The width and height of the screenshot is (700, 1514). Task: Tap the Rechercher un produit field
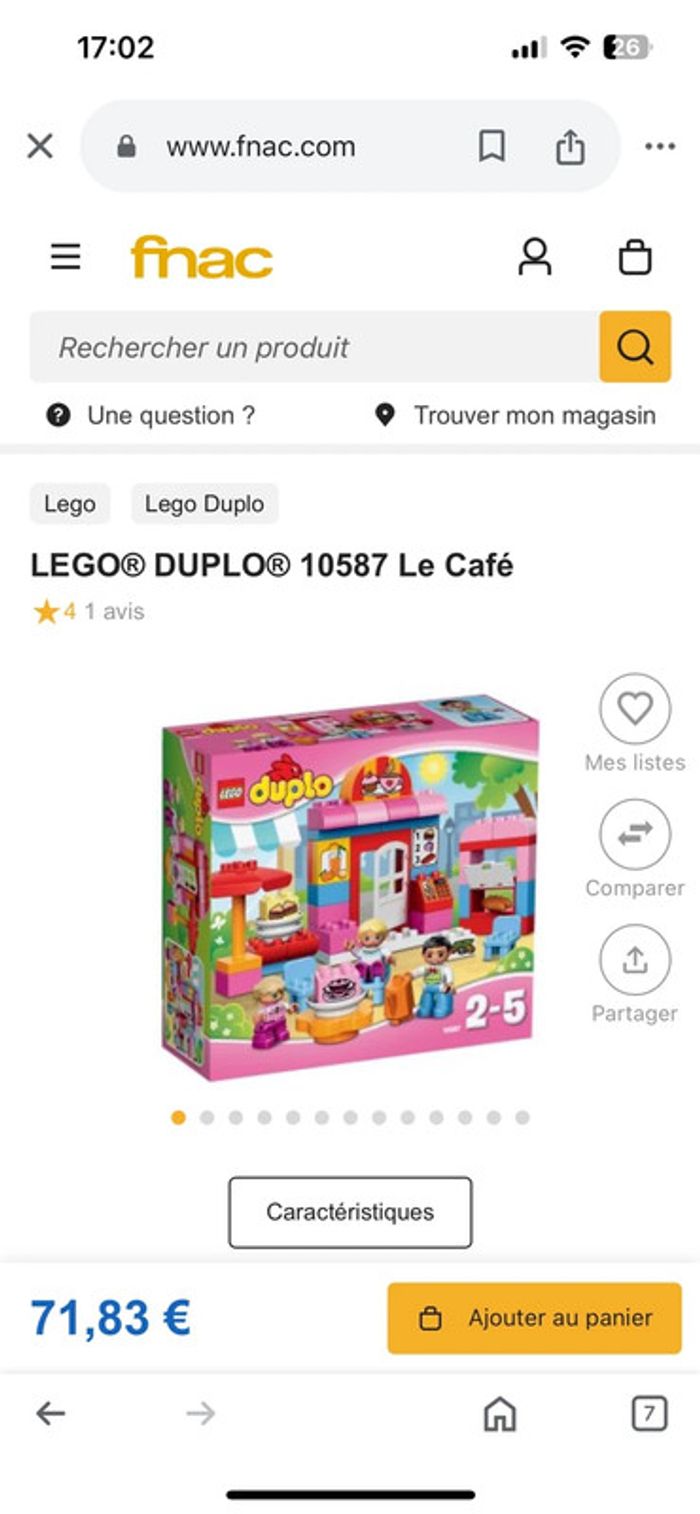pyautogui.click(x=314, y=347)
